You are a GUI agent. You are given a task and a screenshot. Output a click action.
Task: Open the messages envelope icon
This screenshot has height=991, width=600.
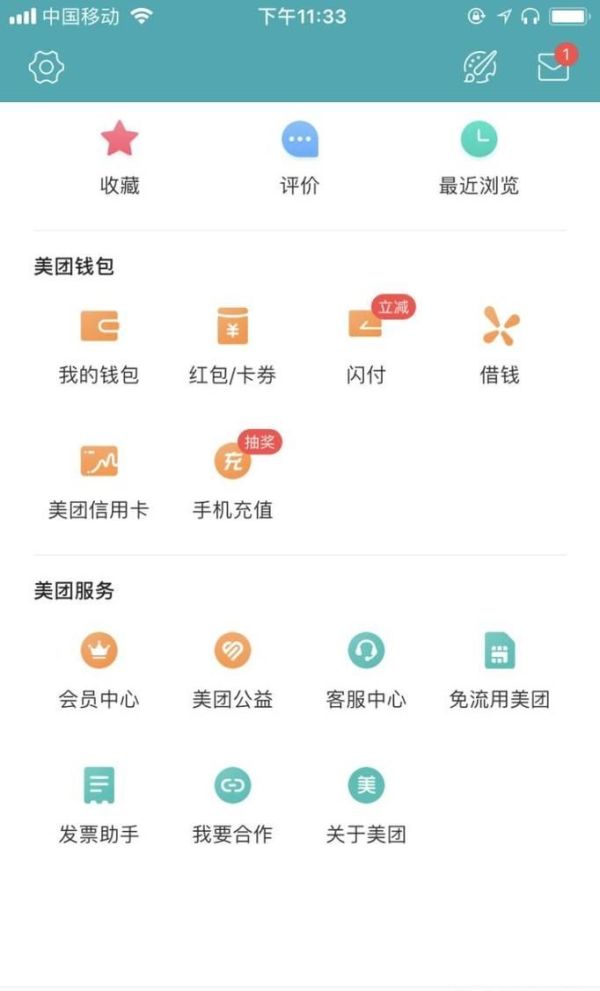[x=553, y=67]
